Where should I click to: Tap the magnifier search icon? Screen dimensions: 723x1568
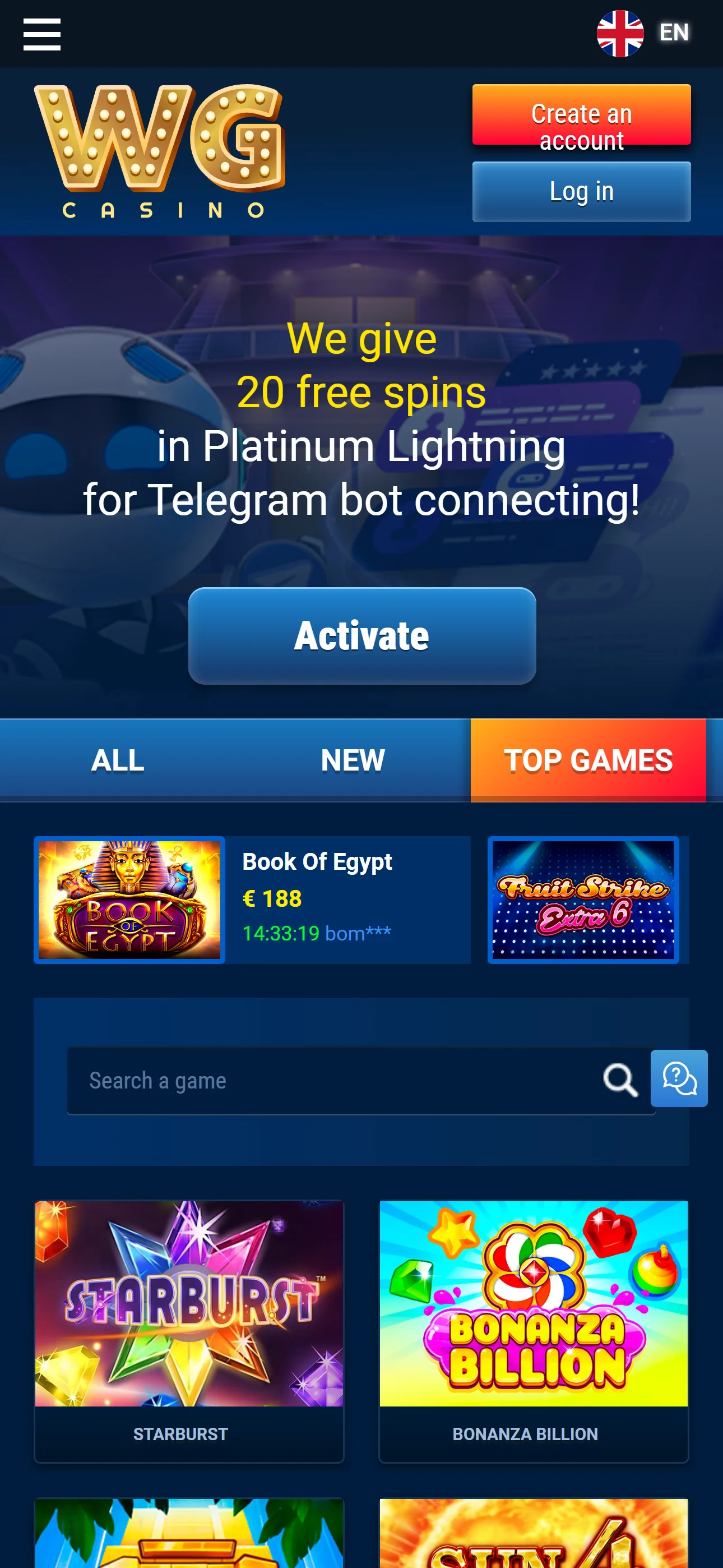pos(619,1081)
